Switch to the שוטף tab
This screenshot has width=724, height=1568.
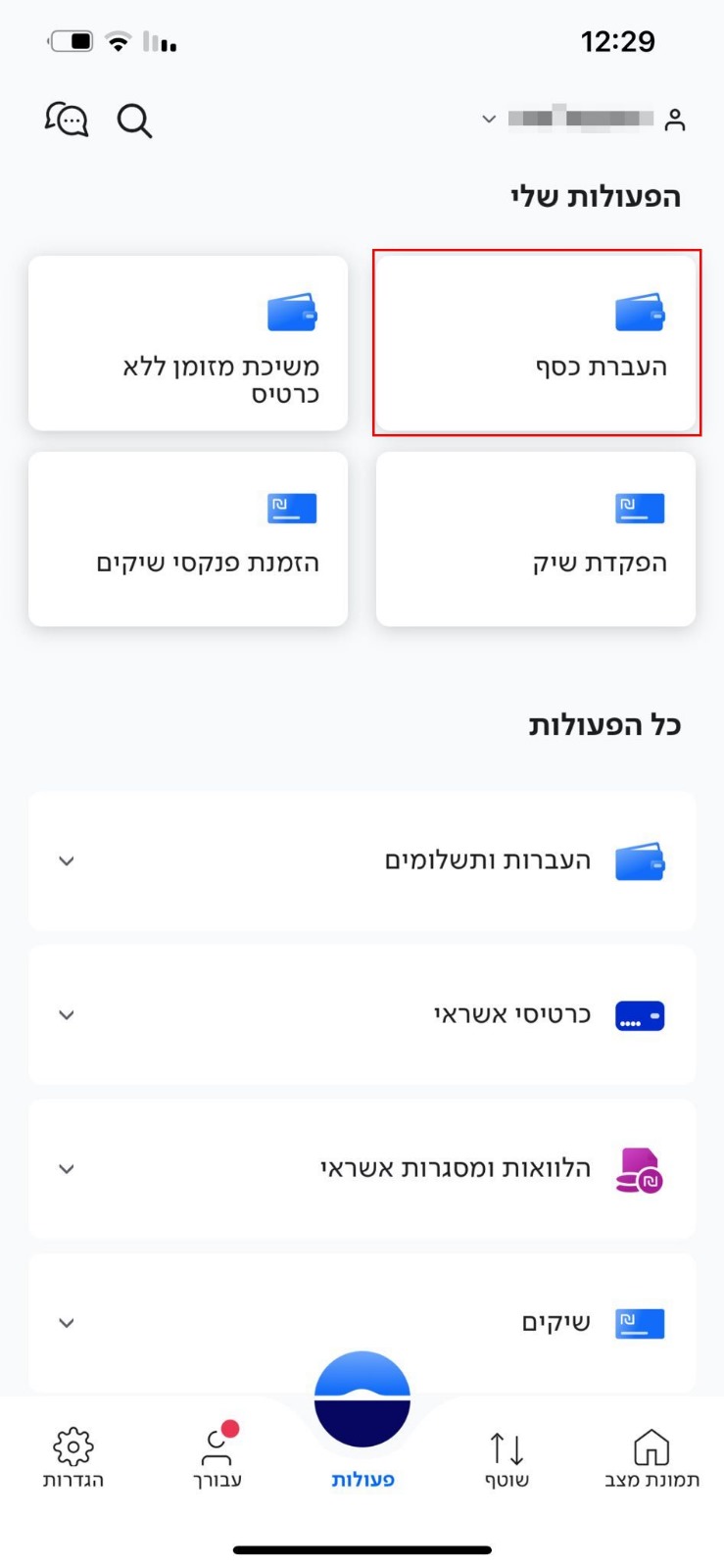tap(507, 1458)
